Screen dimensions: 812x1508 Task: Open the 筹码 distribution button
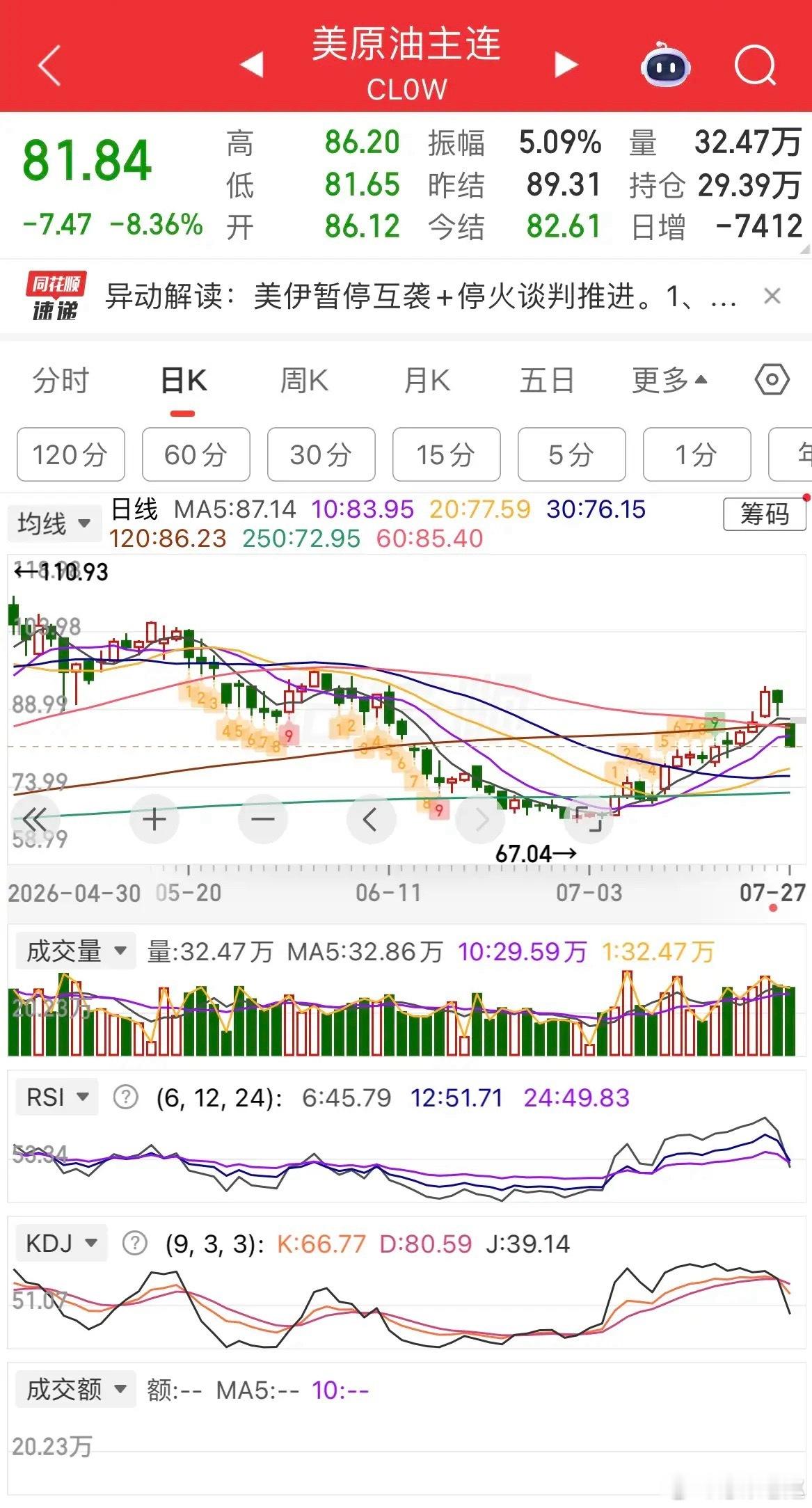click(x=765, y=514)
